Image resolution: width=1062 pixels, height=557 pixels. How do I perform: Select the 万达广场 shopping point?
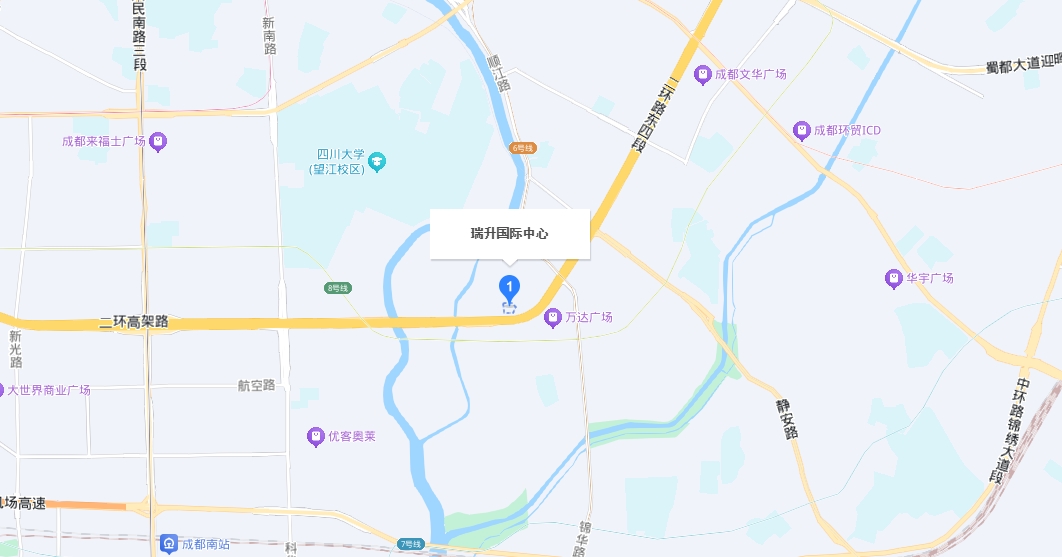pos(552,317)
